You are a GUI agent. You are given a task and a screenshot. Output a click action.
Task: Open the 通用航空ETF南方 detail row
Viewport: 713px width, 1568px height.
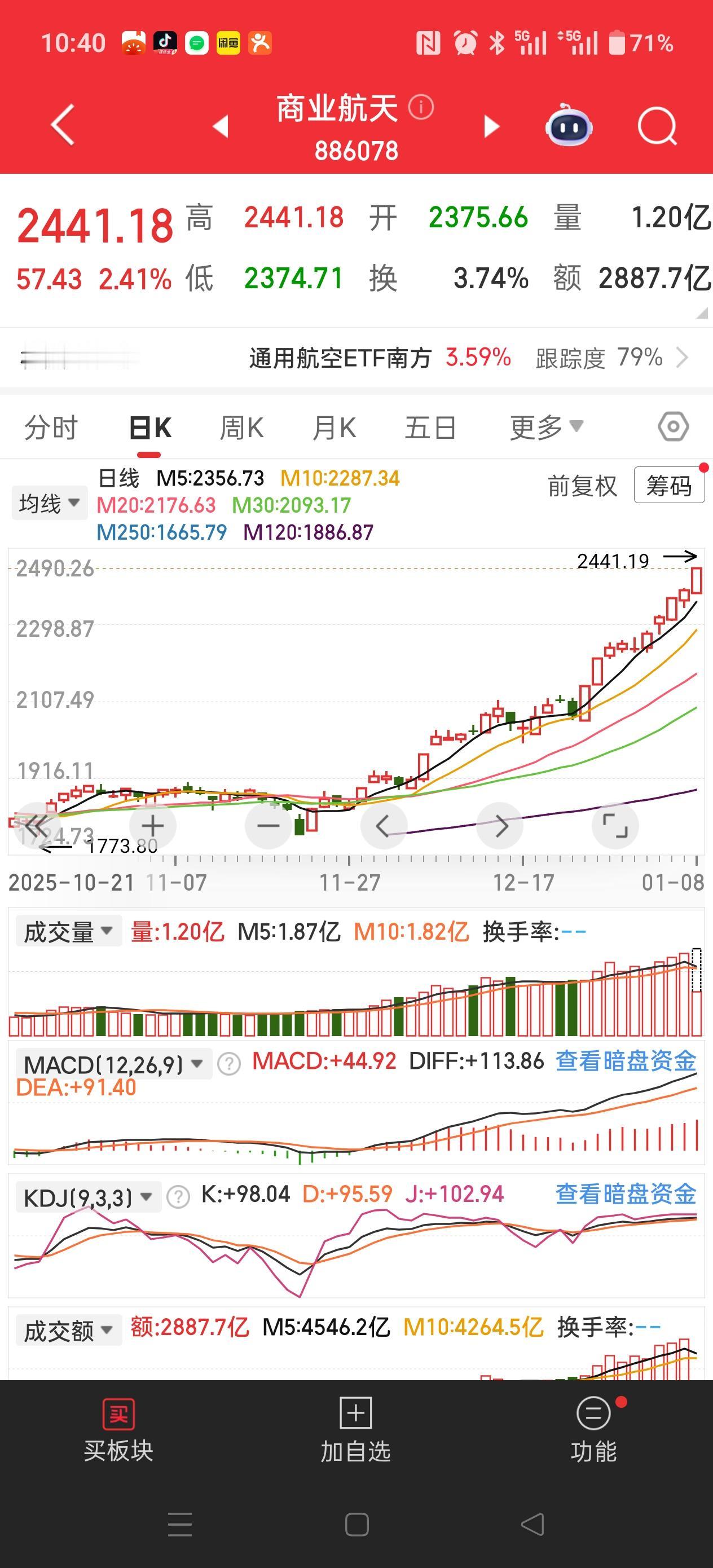tap(356, 358)
